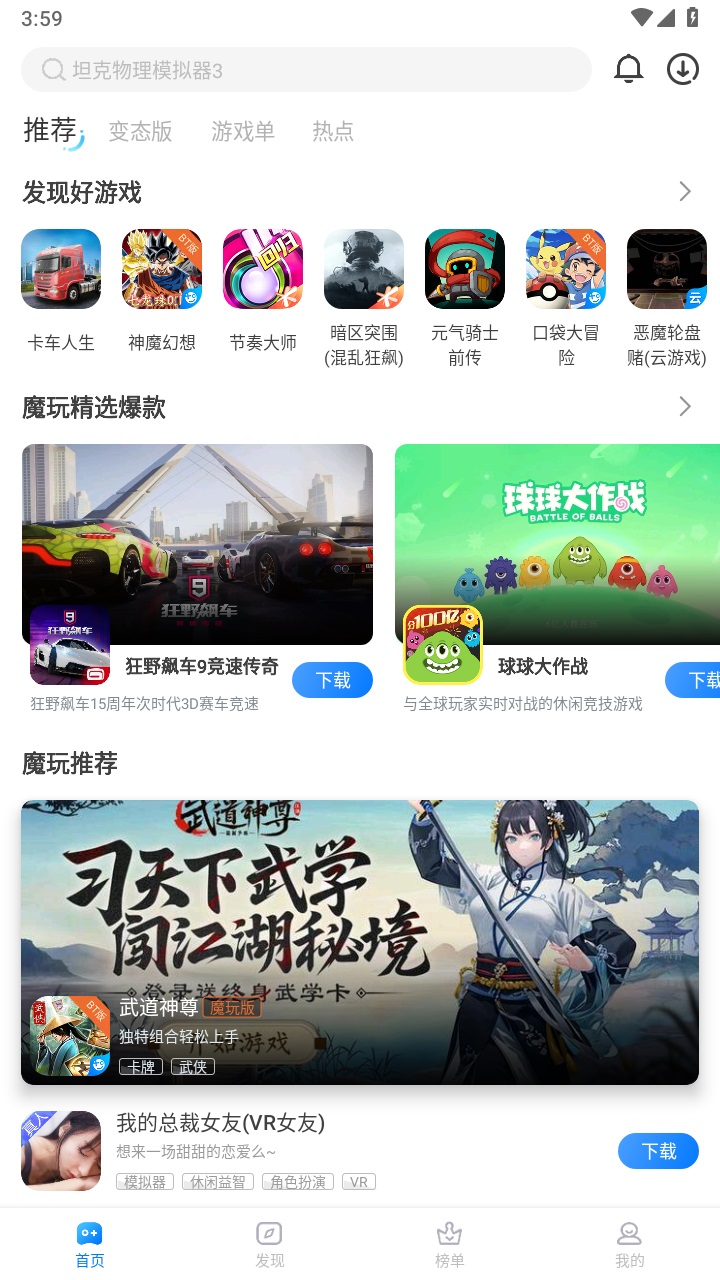The height and width of the screenshot is (1280, 720).
Task: Expand the 发现好游戏 section arrow
Action: 685,192
